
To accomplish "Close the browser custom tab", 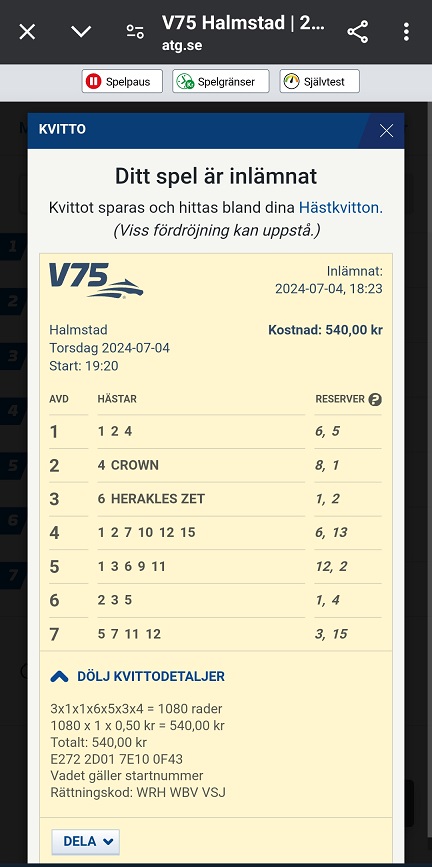I will (x=27, y=32).
